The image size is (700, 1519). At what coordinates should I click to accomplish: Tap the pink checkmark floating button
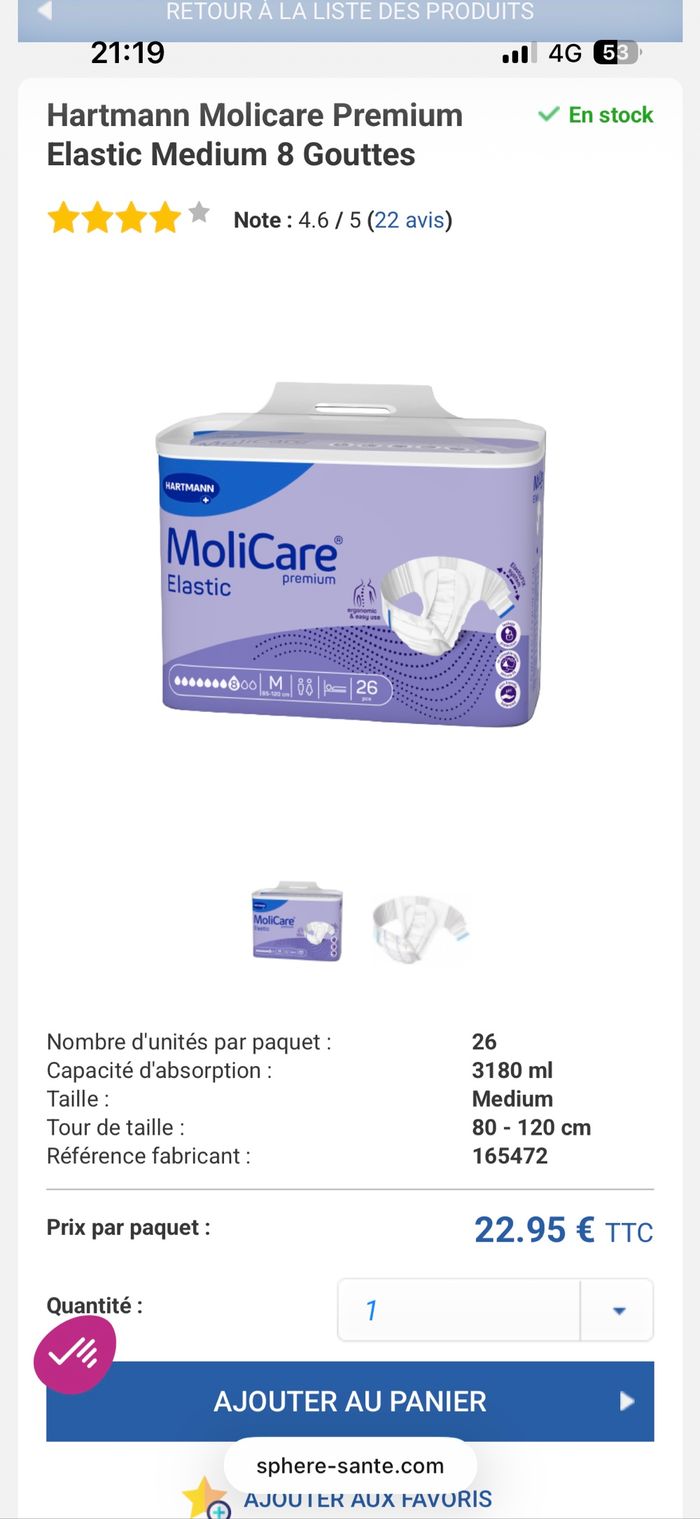click(x=74, y=1354)
